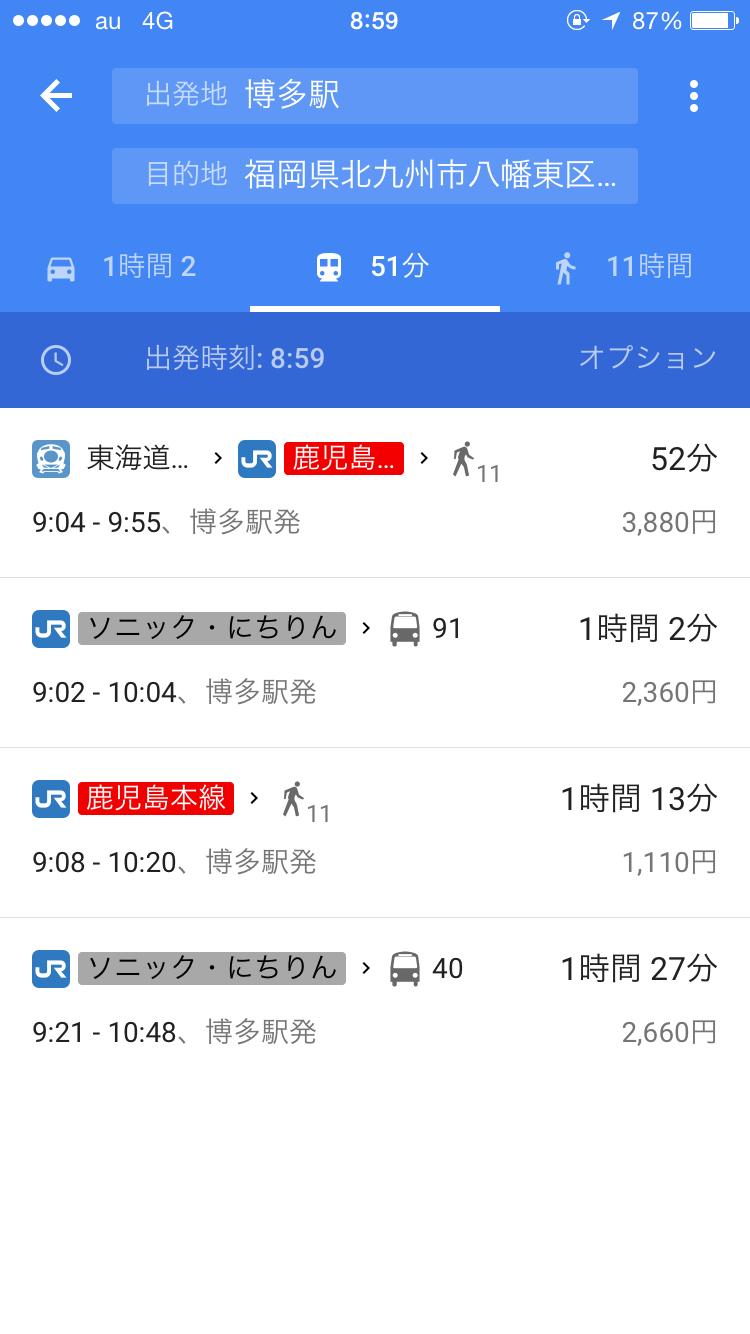The image size is (750, 1334).
Task: Switch to the transit tab showing 51分
Action: click(x=375, y=267)
